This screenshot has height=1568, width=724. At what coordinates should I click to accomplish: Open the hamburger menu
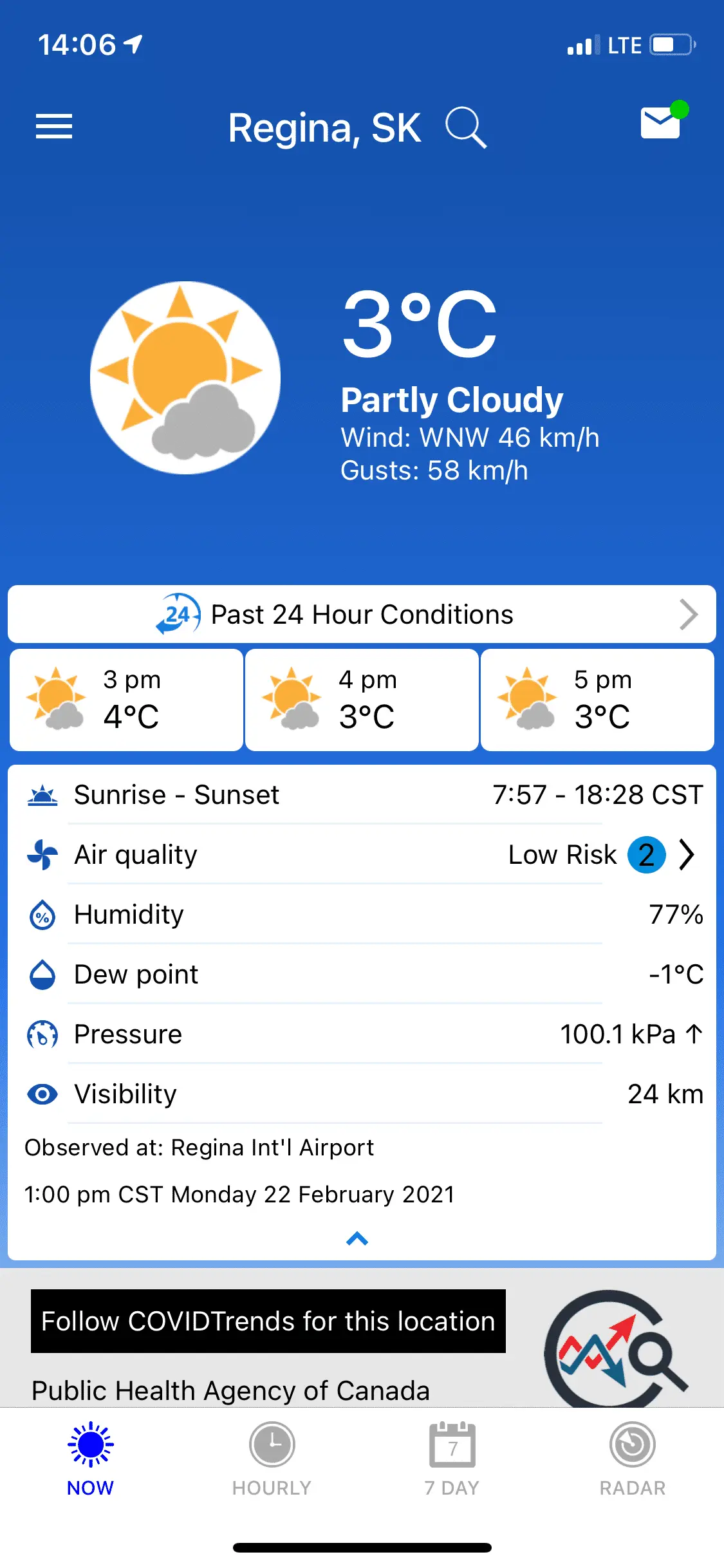pyautogui.click(x=54, y=126)
